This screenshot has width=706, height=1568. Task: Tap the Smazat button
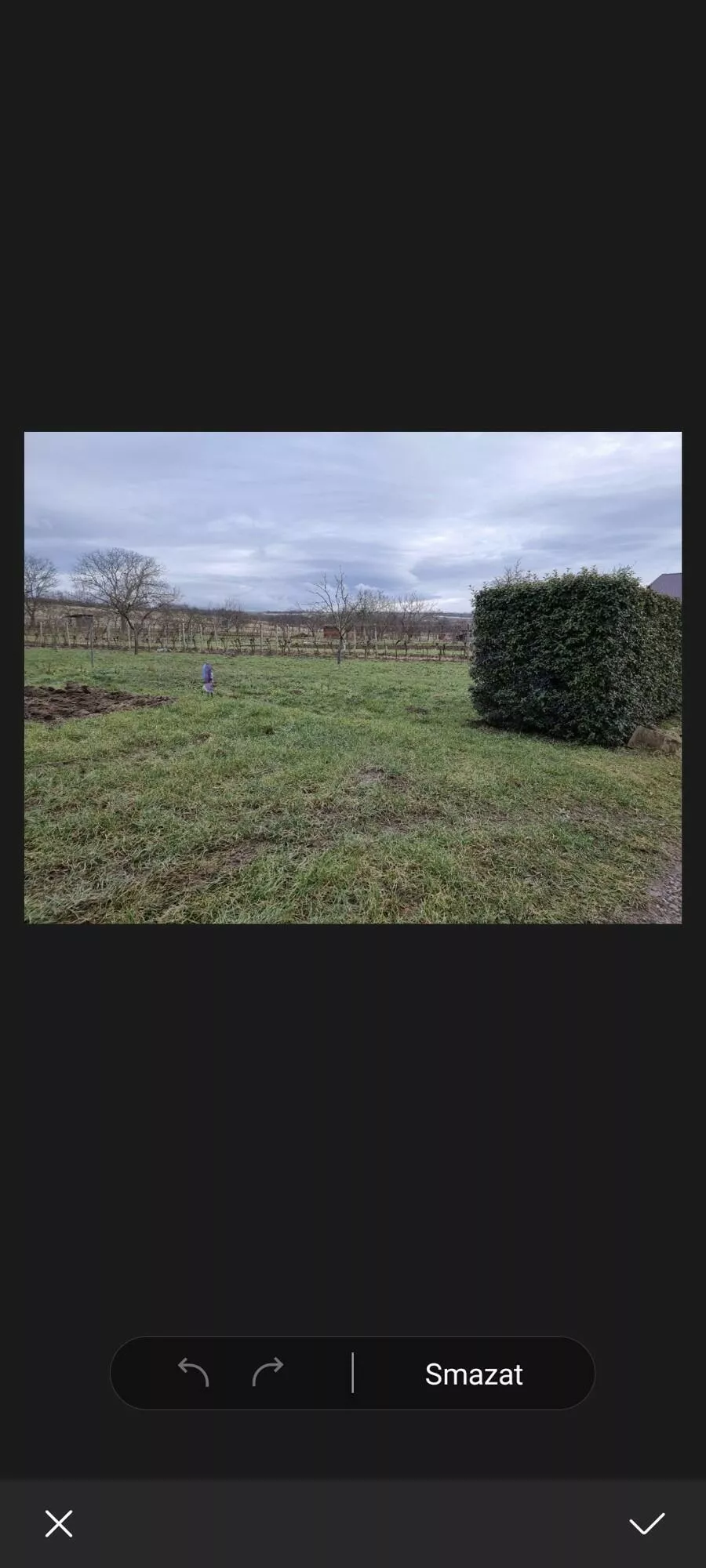[474, 1374]
